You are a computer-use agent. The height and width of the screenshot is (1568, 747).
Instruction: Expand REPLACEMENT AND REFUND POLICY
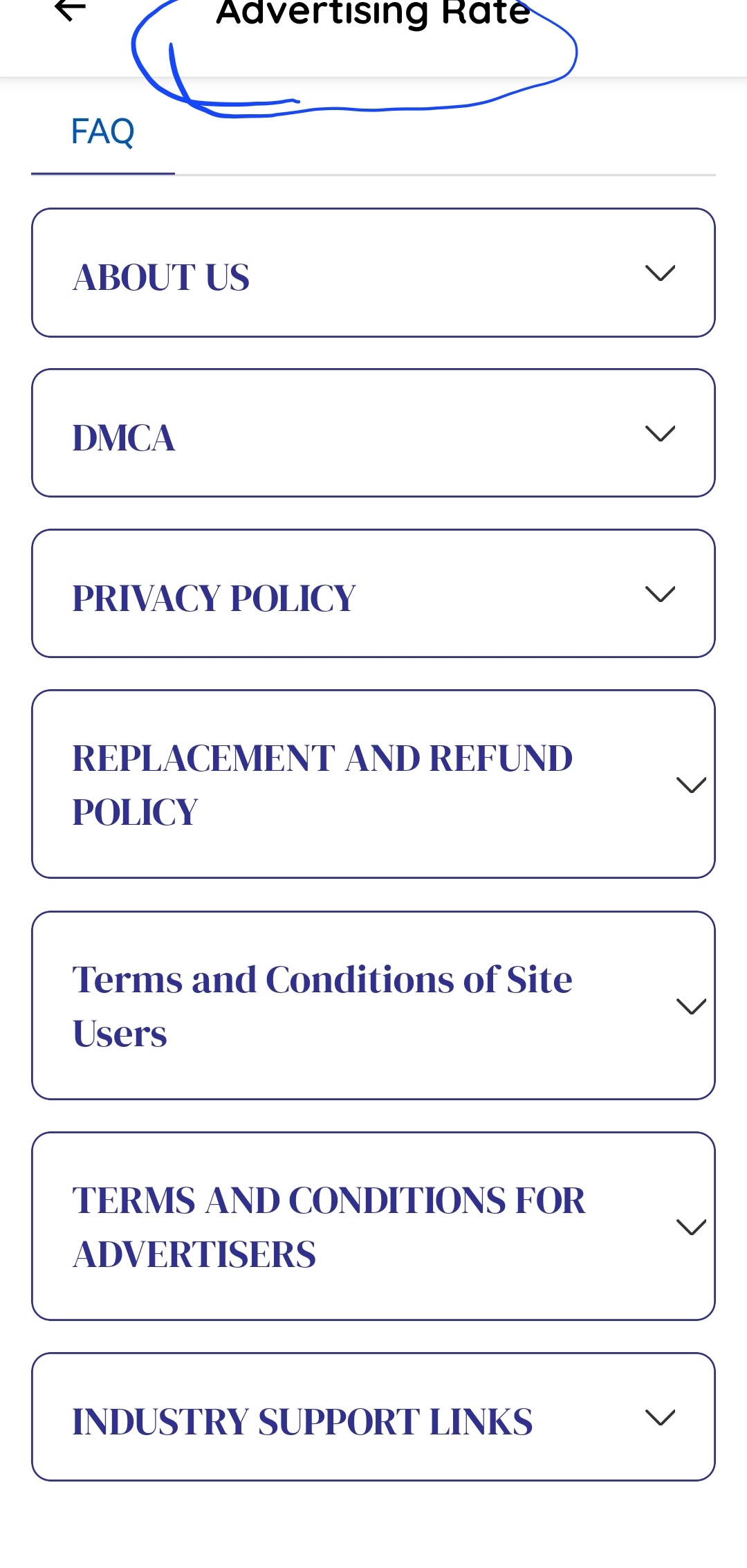[373, 785]
